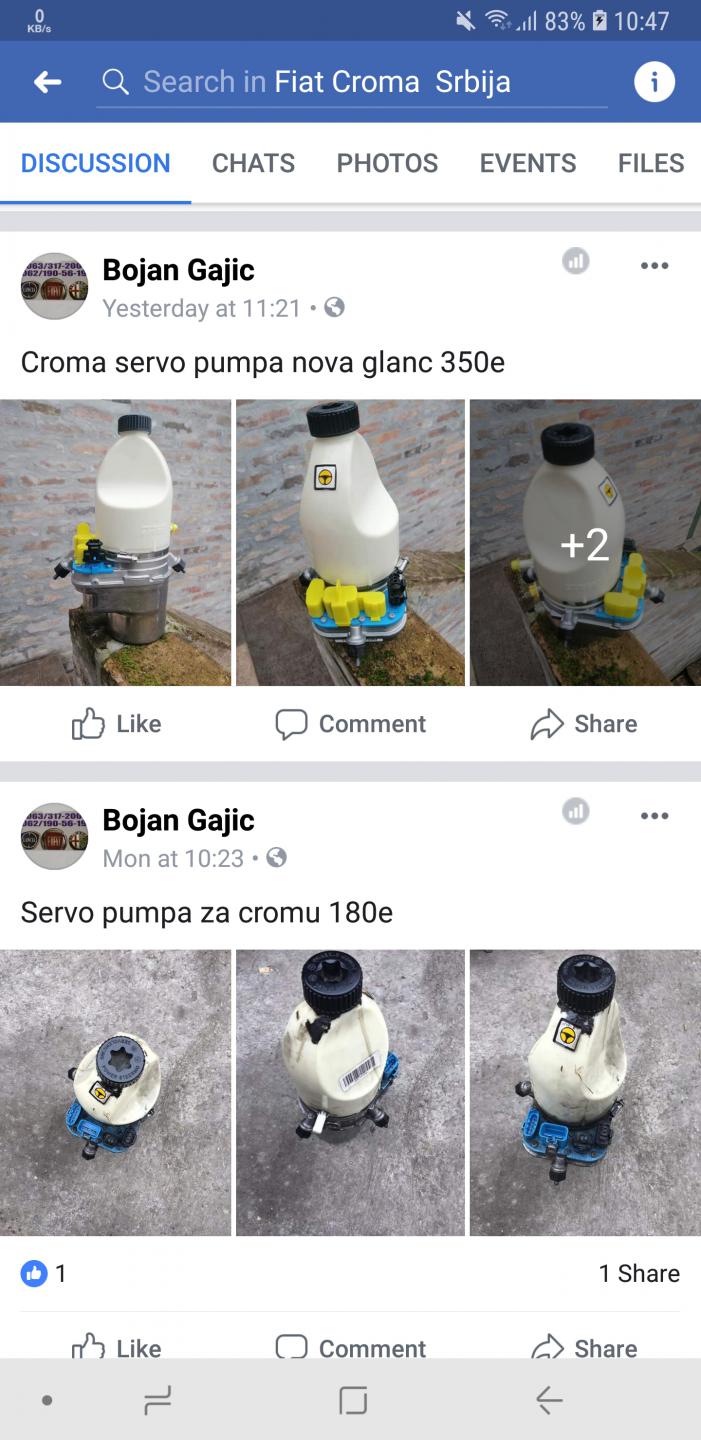701x1440 pixels.
Task: Open first photo of the 350e post
Action: click(x=115, y=542)
